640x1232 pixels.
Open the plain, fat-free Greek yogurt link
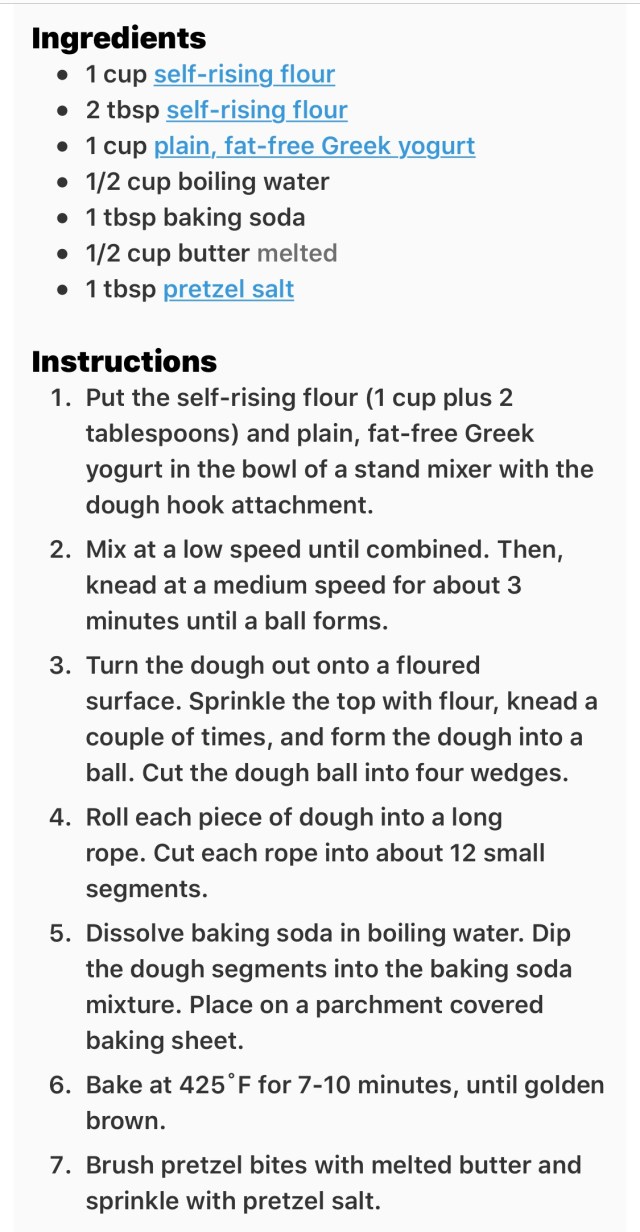click(x=314, y=146)
